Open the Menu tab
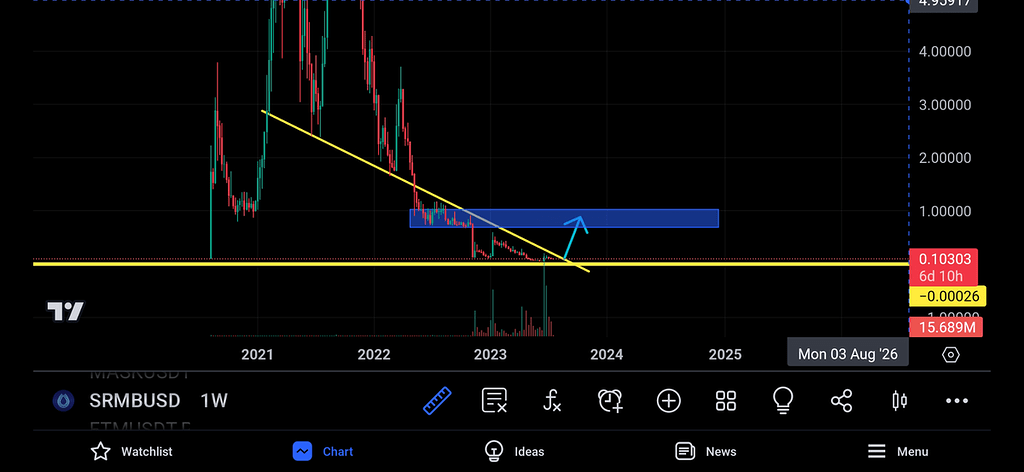Image resolution: width=1024 pixels, height=472 pixels. point(897,451)
